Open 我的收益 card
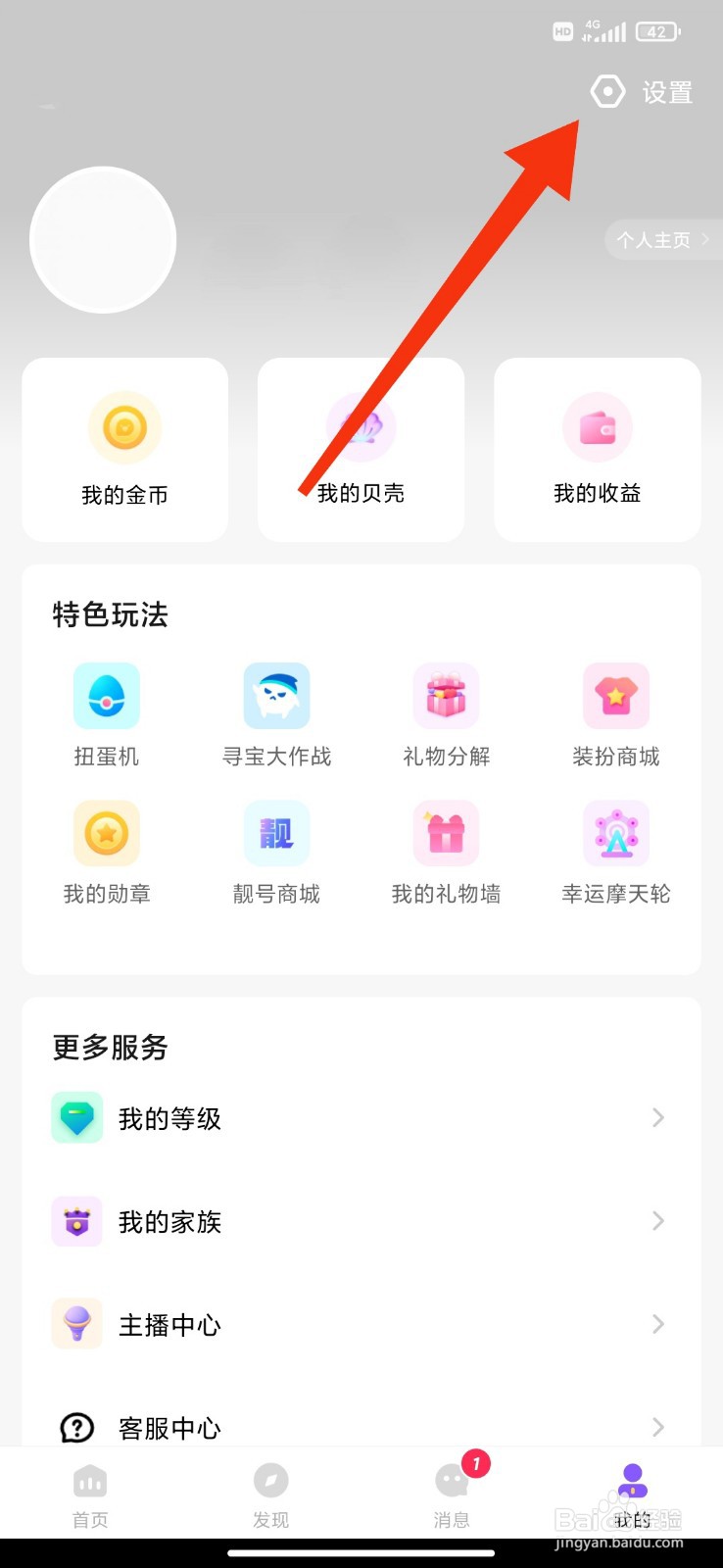This screenshot has width=723, height=1568. click(598, 449)
